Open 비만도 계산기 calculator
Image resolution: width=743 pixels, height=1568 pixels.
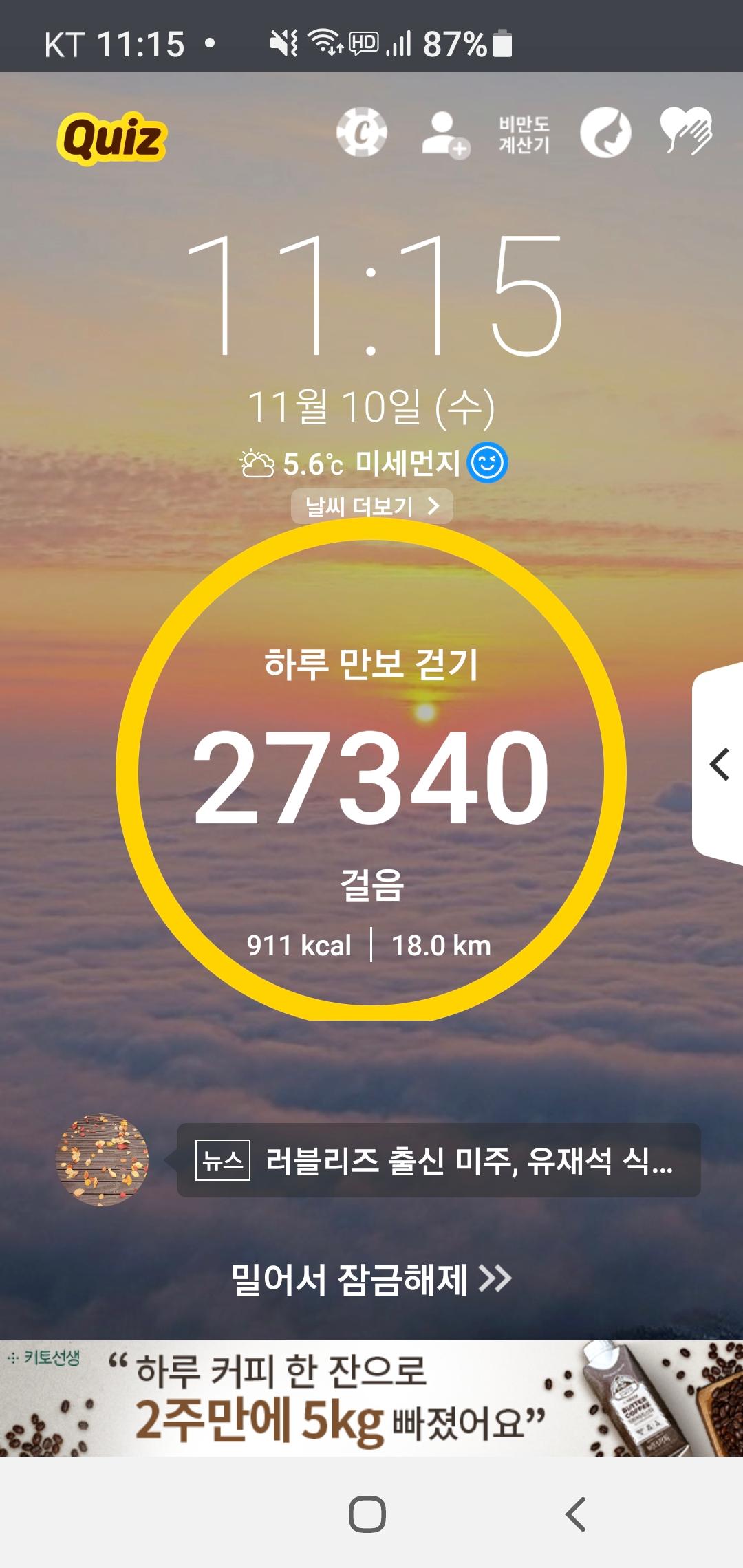coord(524,134)
